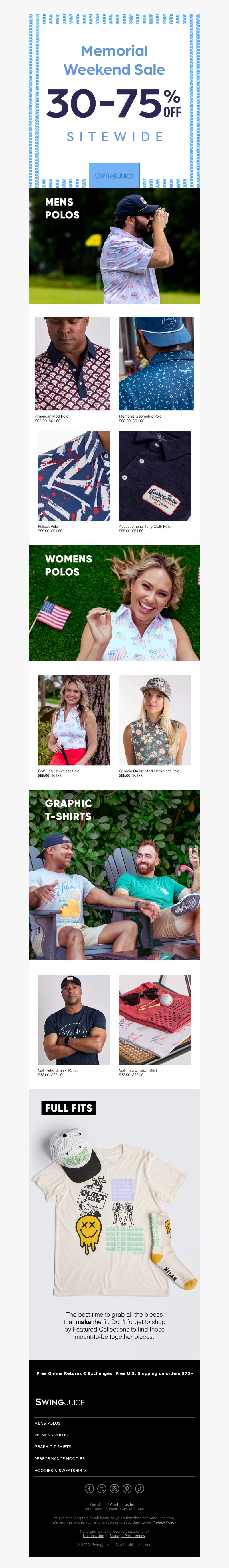The image size is (229, 1568).
Task: Tap the Contact us here link
Action: tap(124, 1504)
